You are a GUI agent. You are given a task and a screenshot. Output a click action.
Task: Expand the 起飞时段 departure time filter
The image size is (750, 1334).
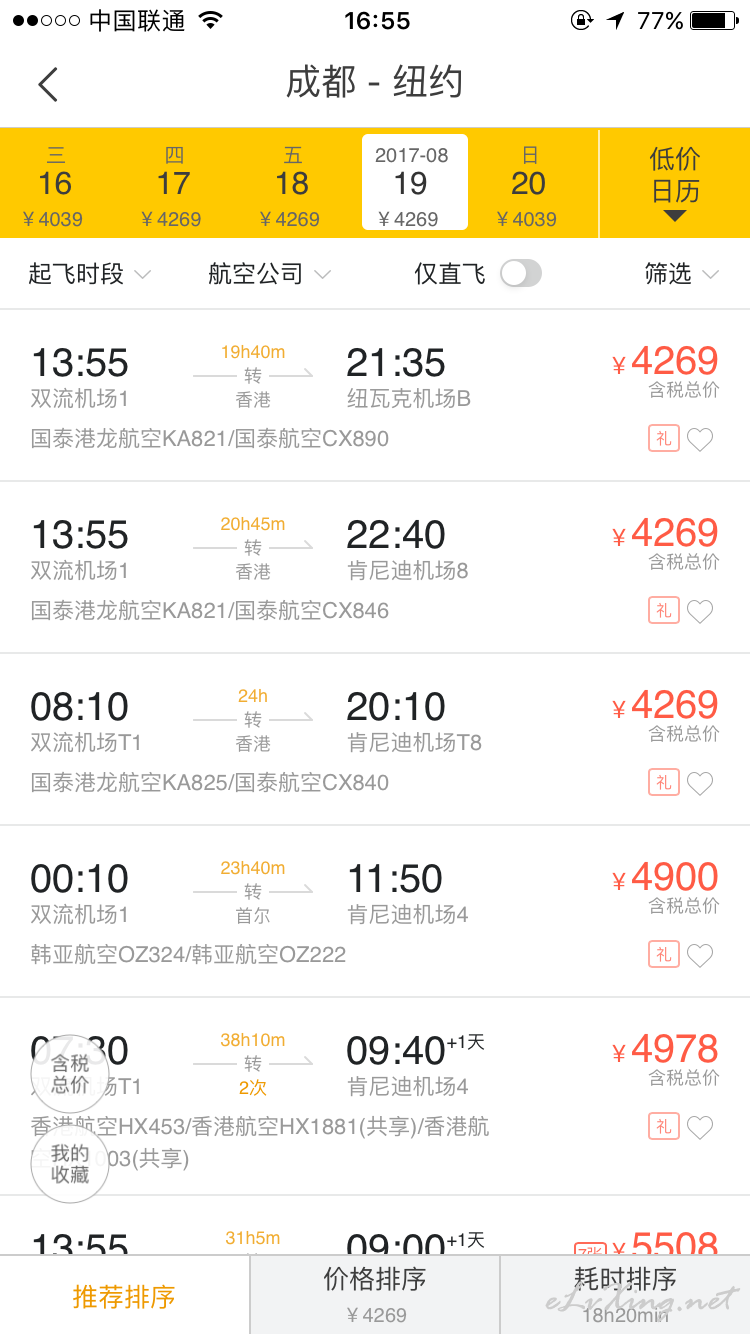point(89,274)
